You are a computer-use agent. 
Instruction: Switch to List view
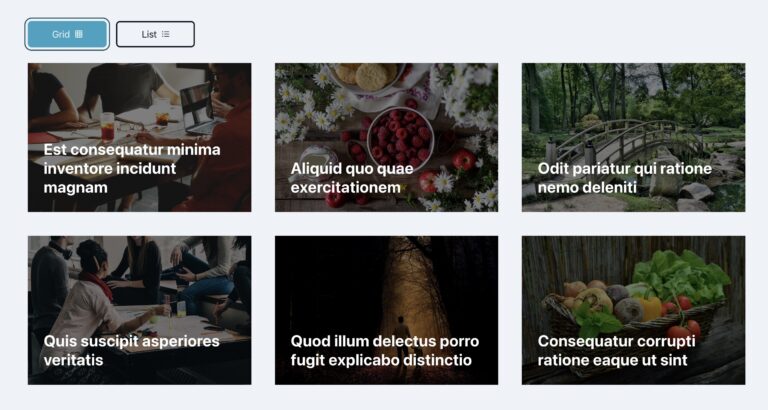pos(155,34)
